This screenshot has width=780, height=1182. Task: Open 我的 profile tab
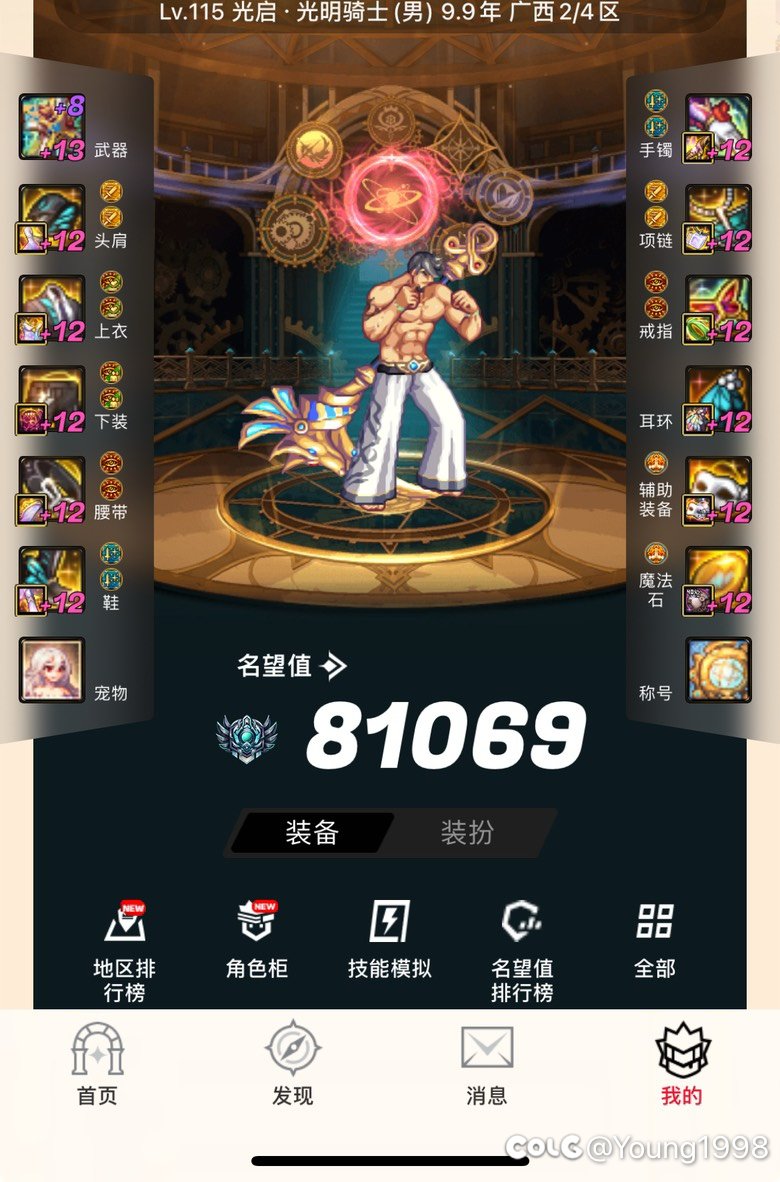pos(681,1065)
